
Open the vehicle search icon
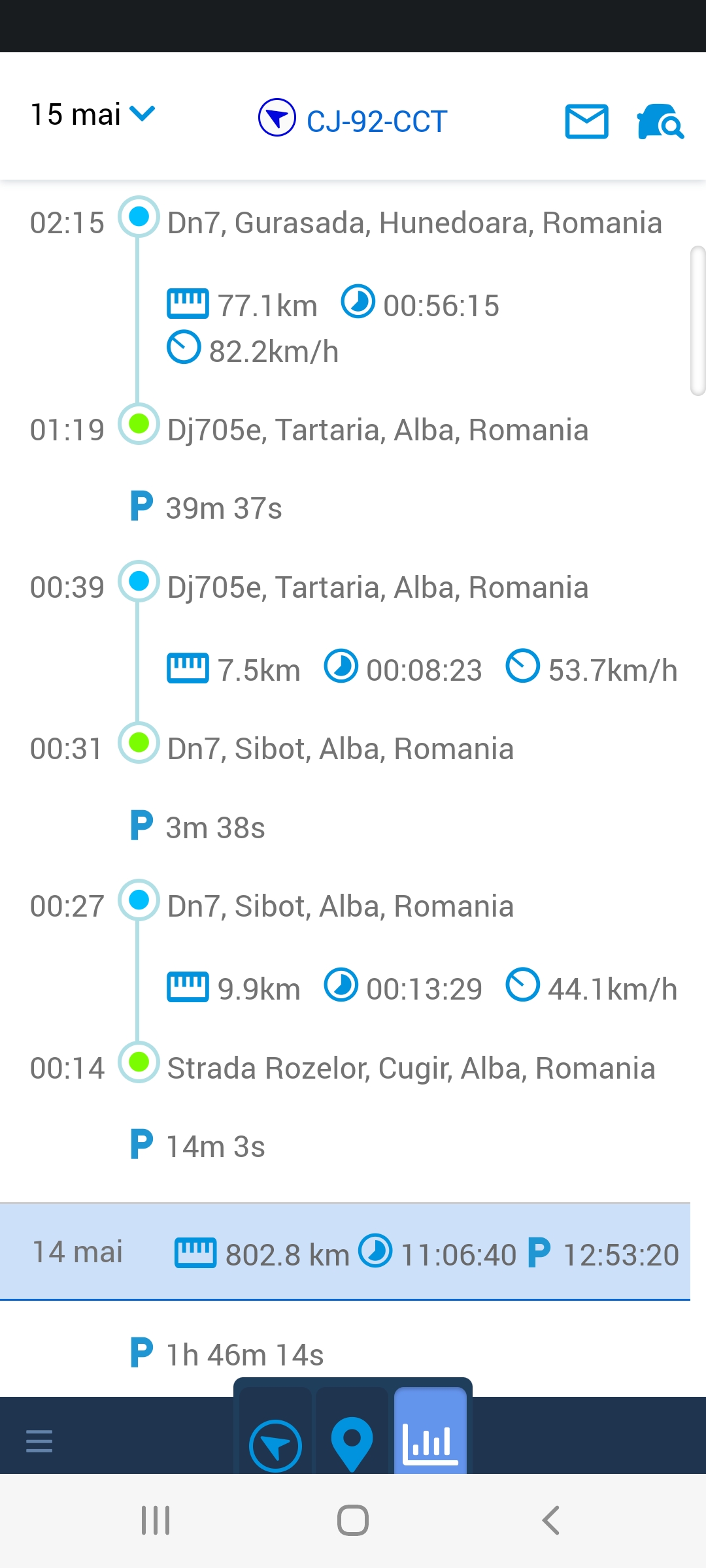pyautogui.click(x=660, y=122)
